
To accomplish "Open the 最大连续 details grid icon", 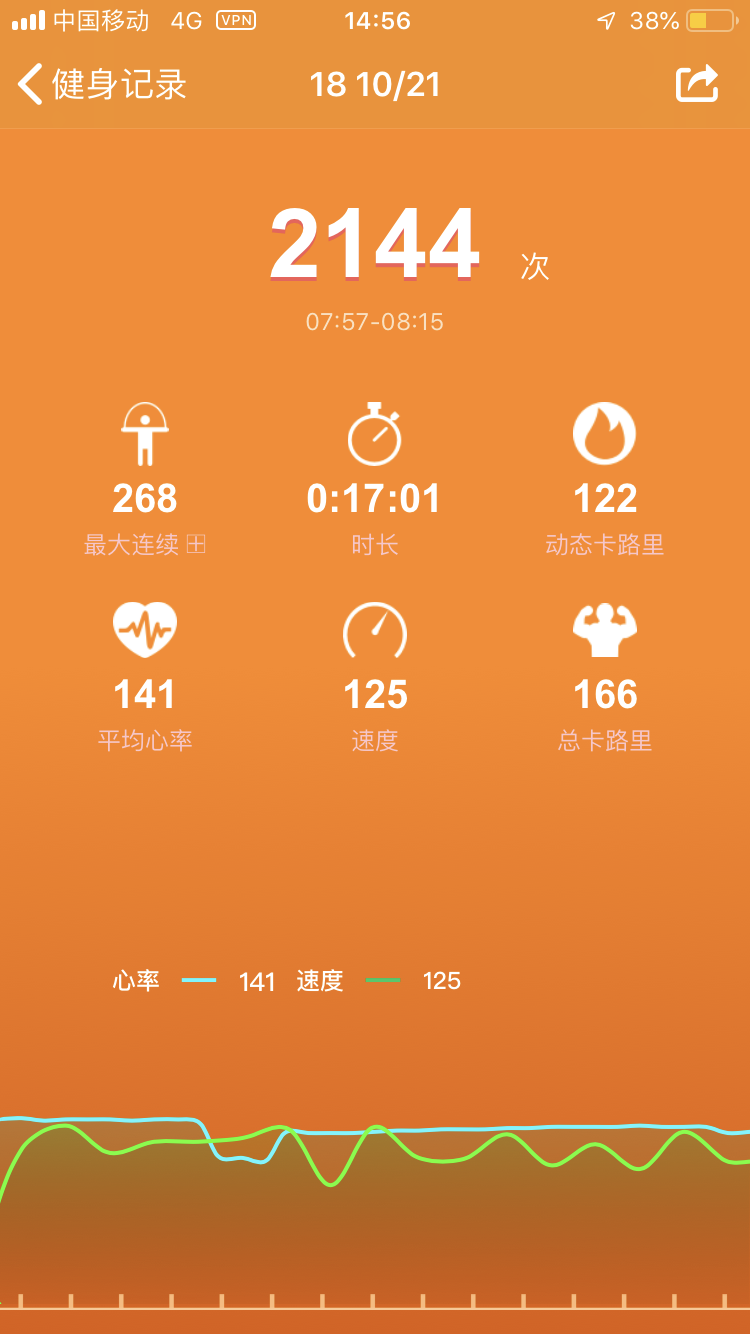I will [x=196, y=545].
